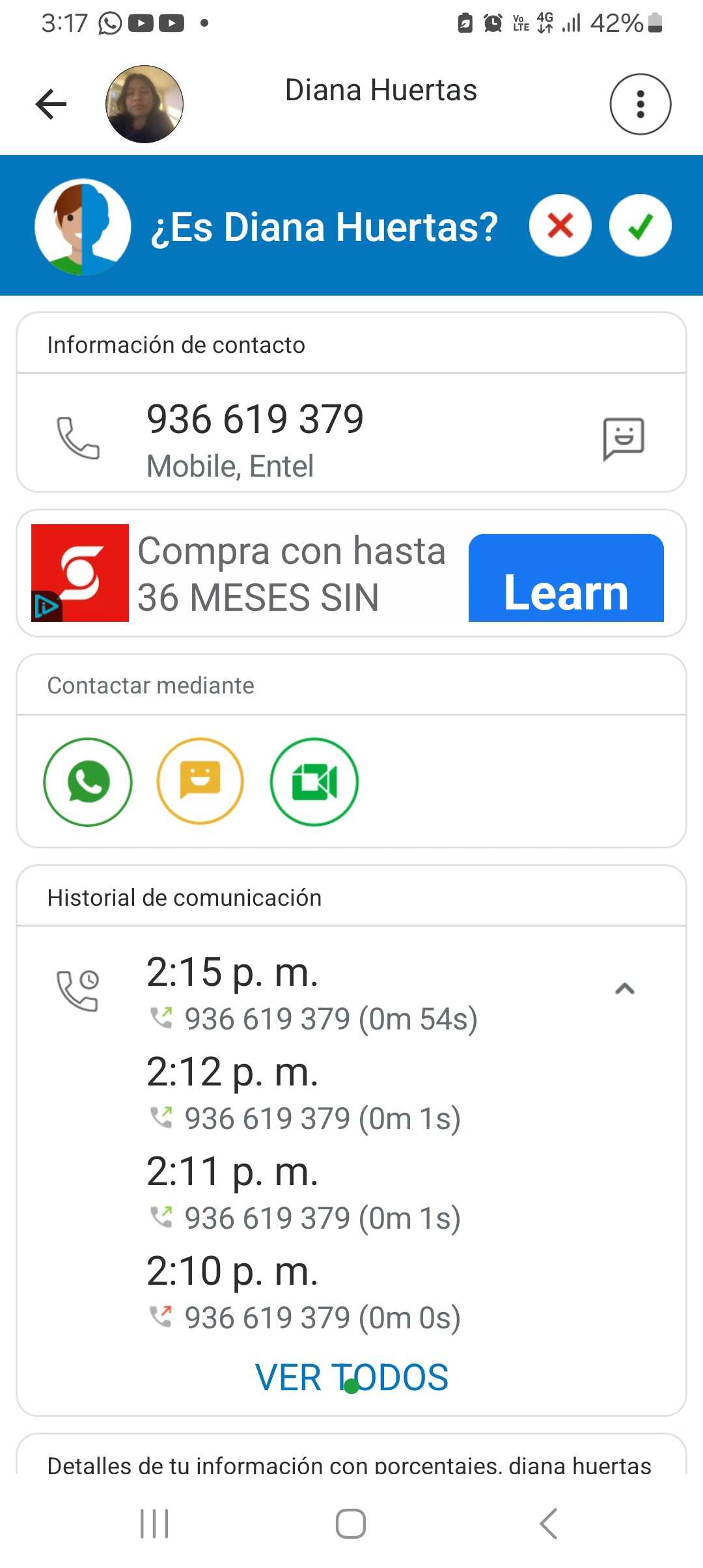Go back using the top-left arrow
The height and width of the screenshot is (1568, 703).
[51, 104]
